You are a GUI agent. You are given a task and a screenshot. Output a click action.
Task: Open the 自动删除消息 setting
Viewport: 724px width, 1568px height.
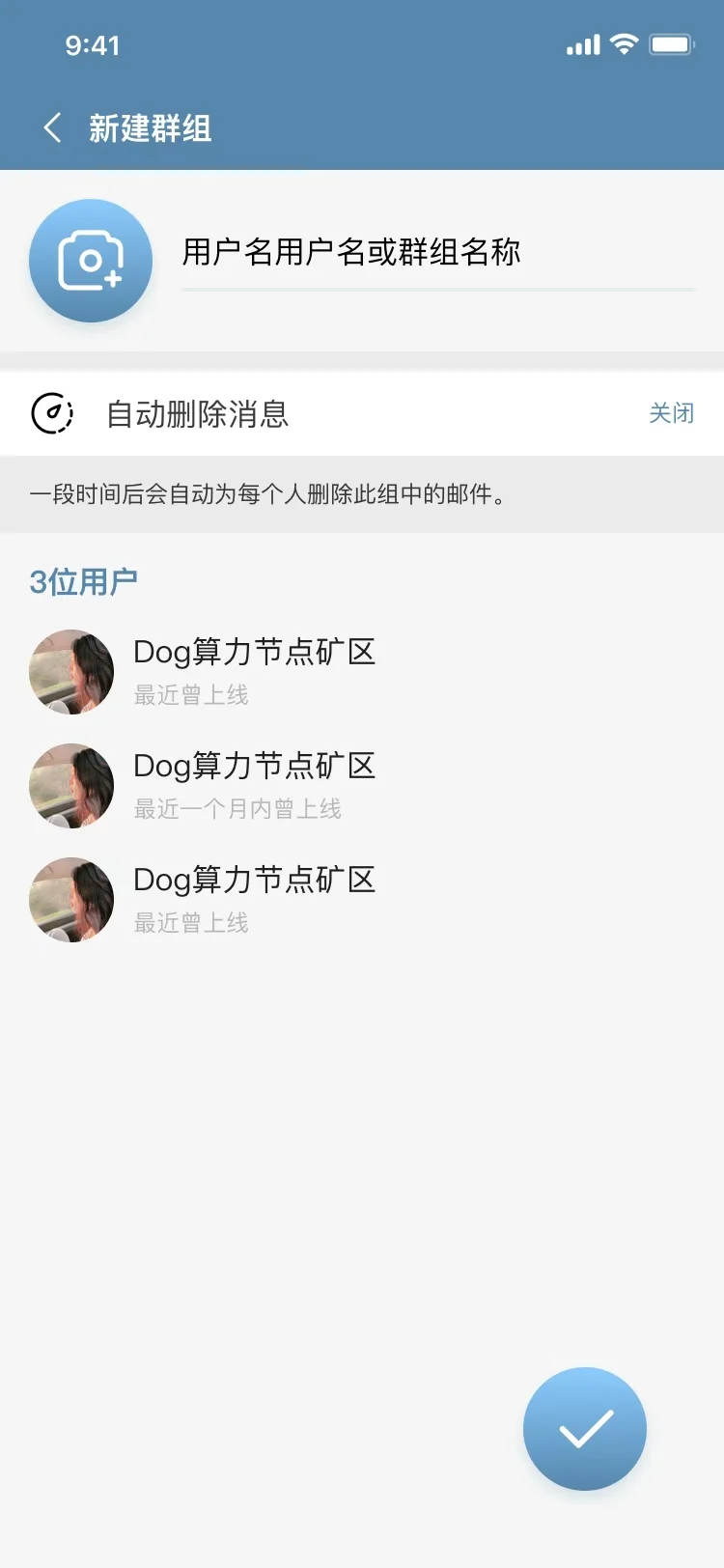tap(362, 413)
